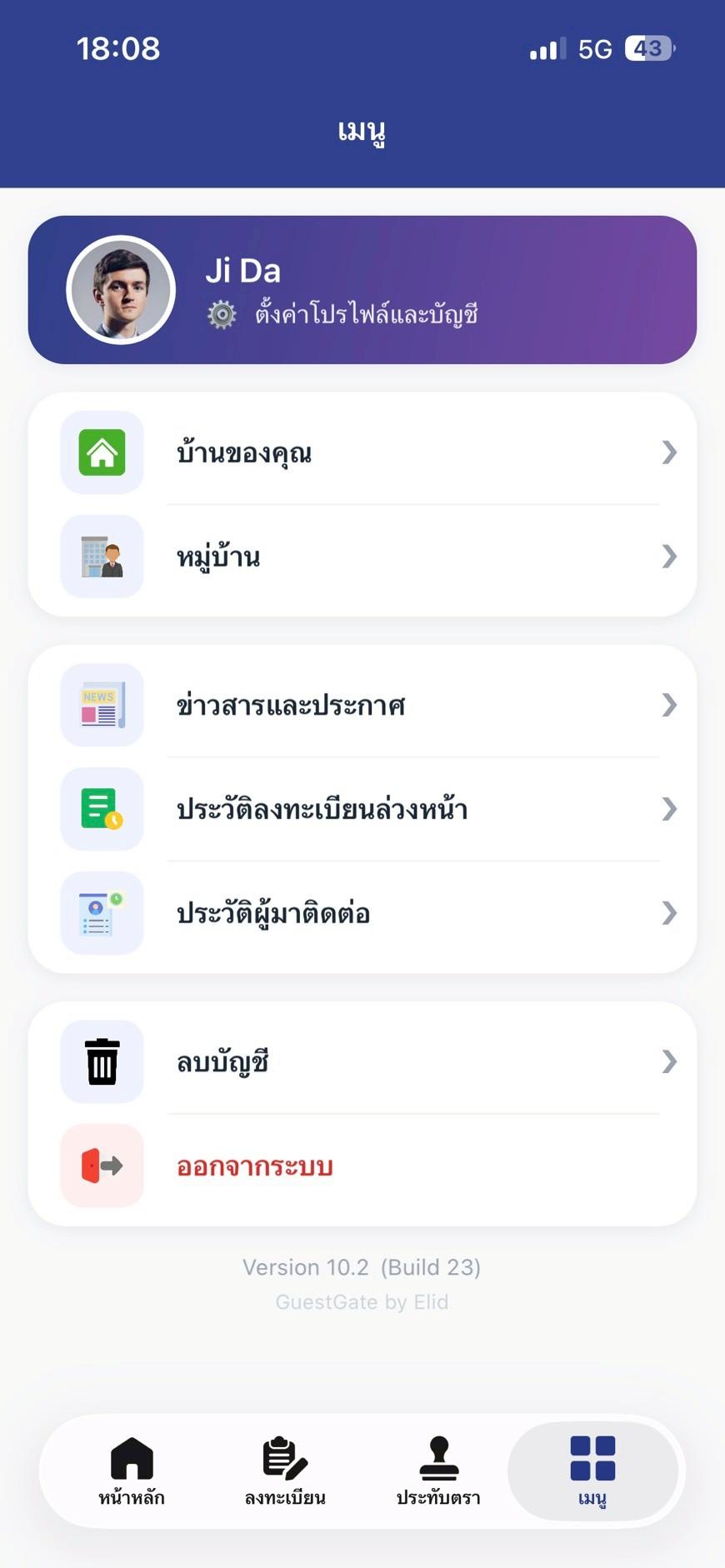Image resolution: width=725 pixels, height=1568 pixels.
Task: Tap the chevron beside ลบบัญชี
Action: 670,1061
